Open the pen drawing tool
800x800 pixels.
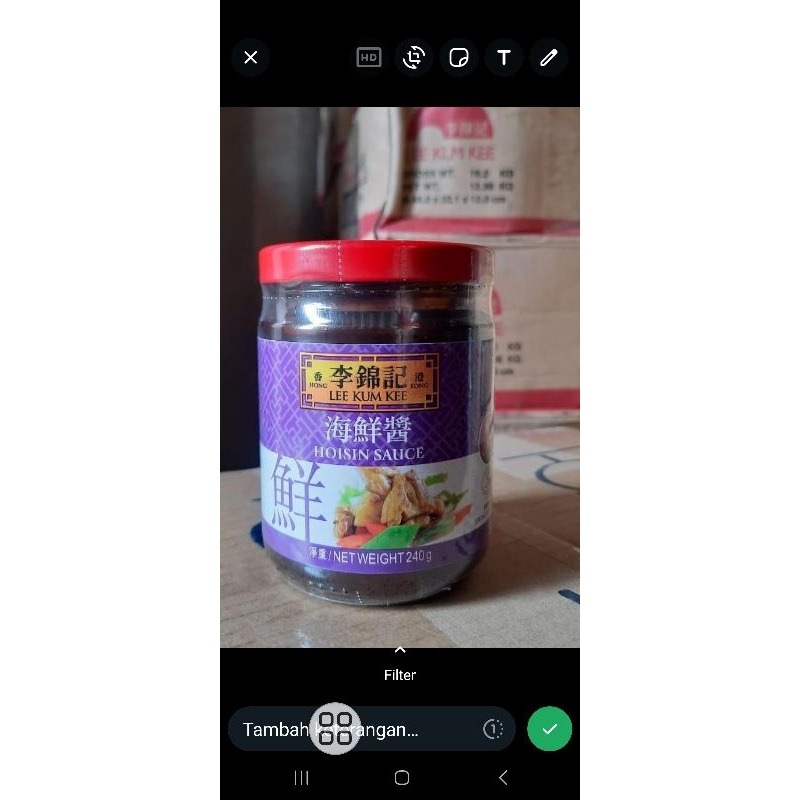click(x=548, y=58)
